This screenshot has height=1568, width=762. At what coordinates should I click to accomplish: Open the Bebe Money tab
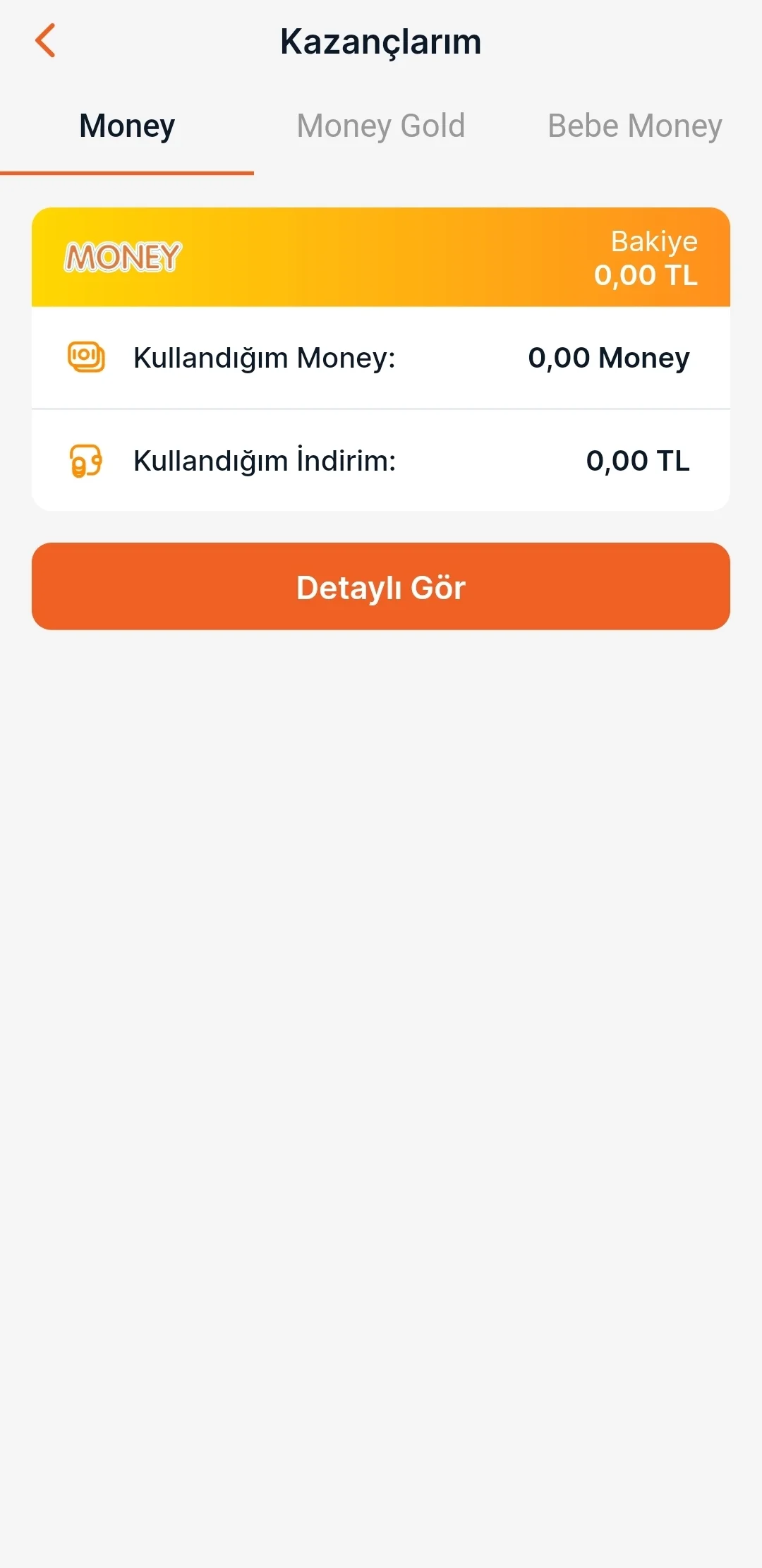point(635,127)
